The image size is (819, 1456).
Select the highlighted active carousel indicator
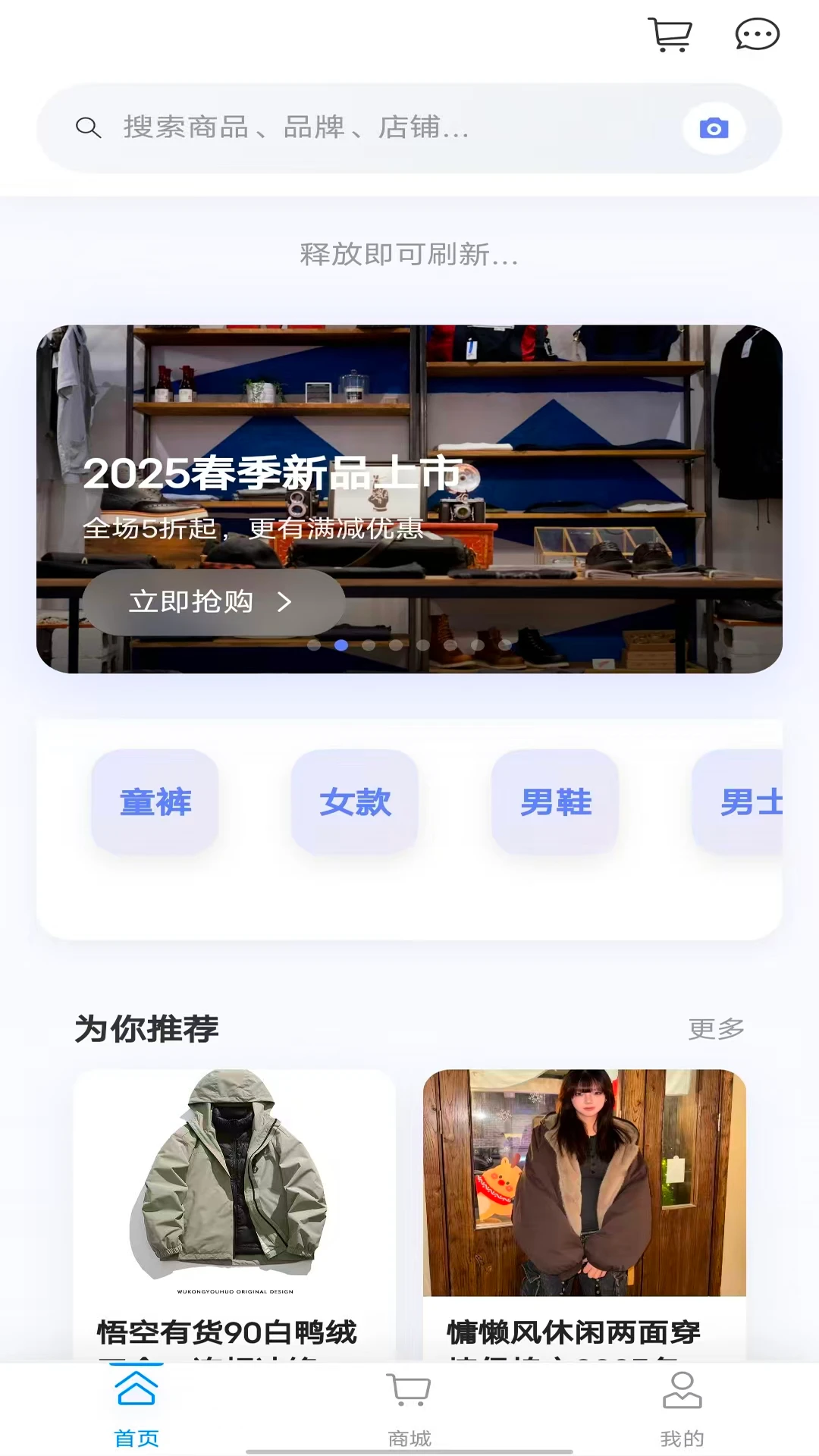click(343, 645)
